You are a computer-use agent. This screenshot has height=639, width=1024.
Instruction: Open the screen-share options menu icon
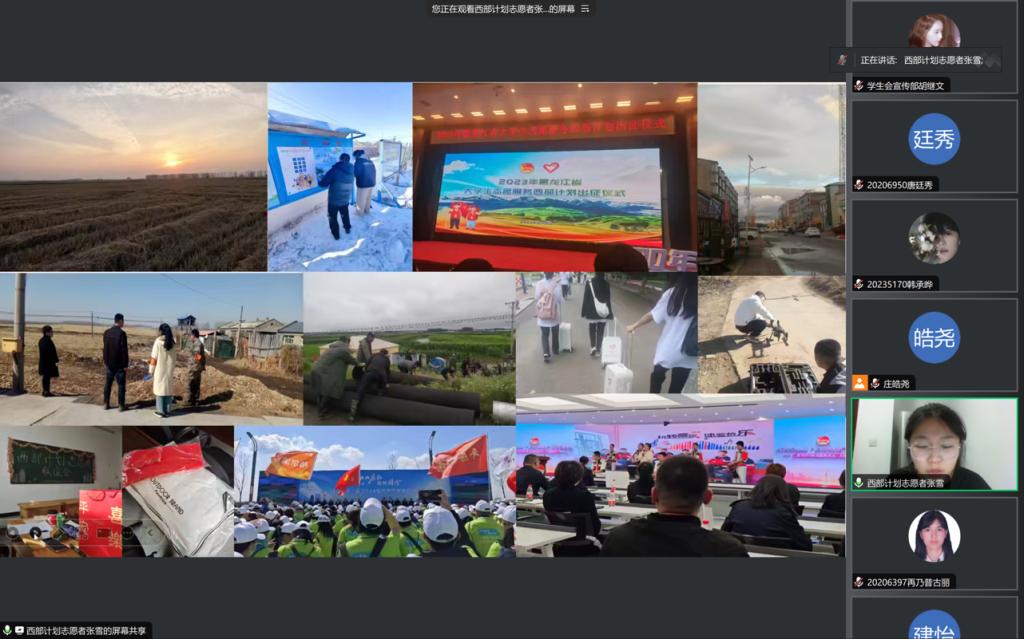(x=585, y=8)
